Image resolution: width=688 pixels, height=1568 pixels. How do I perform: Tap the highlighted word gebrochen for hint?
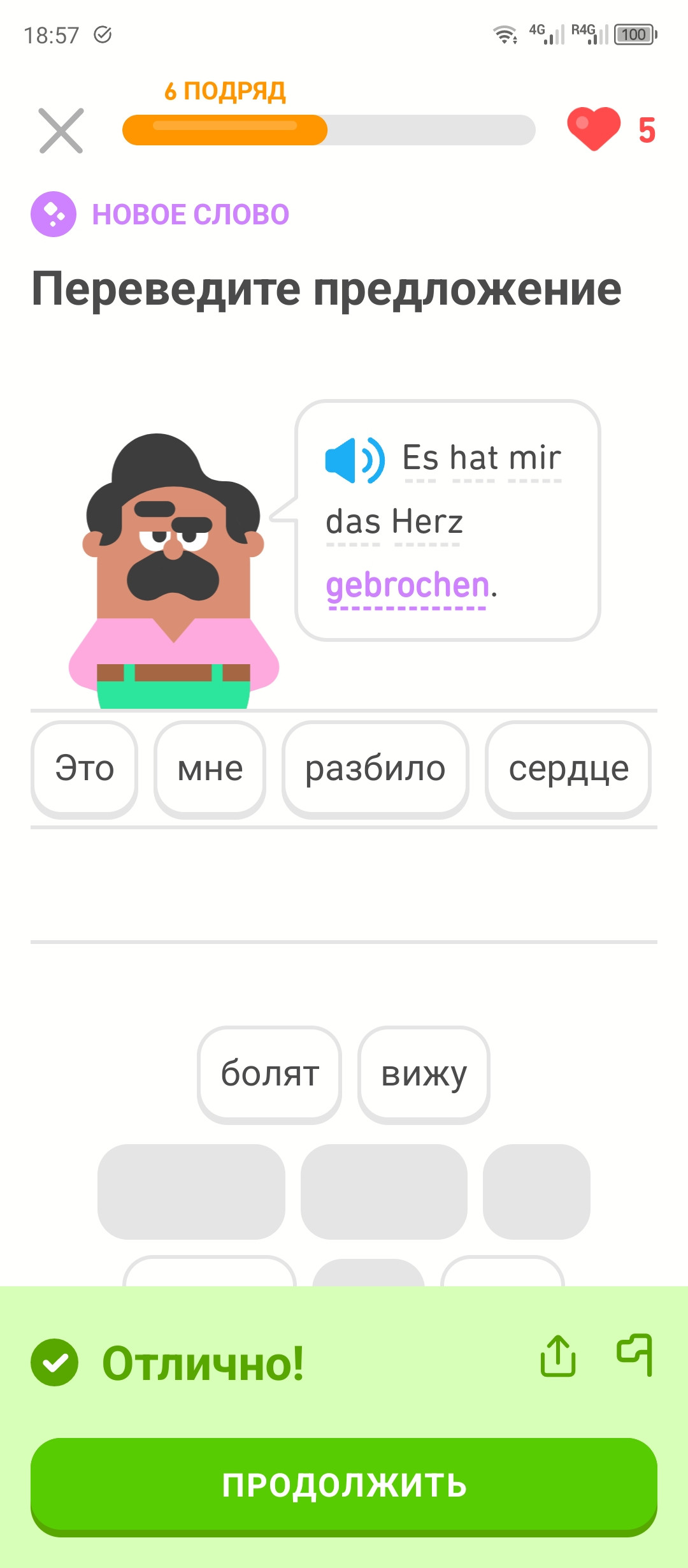point(408,585)
